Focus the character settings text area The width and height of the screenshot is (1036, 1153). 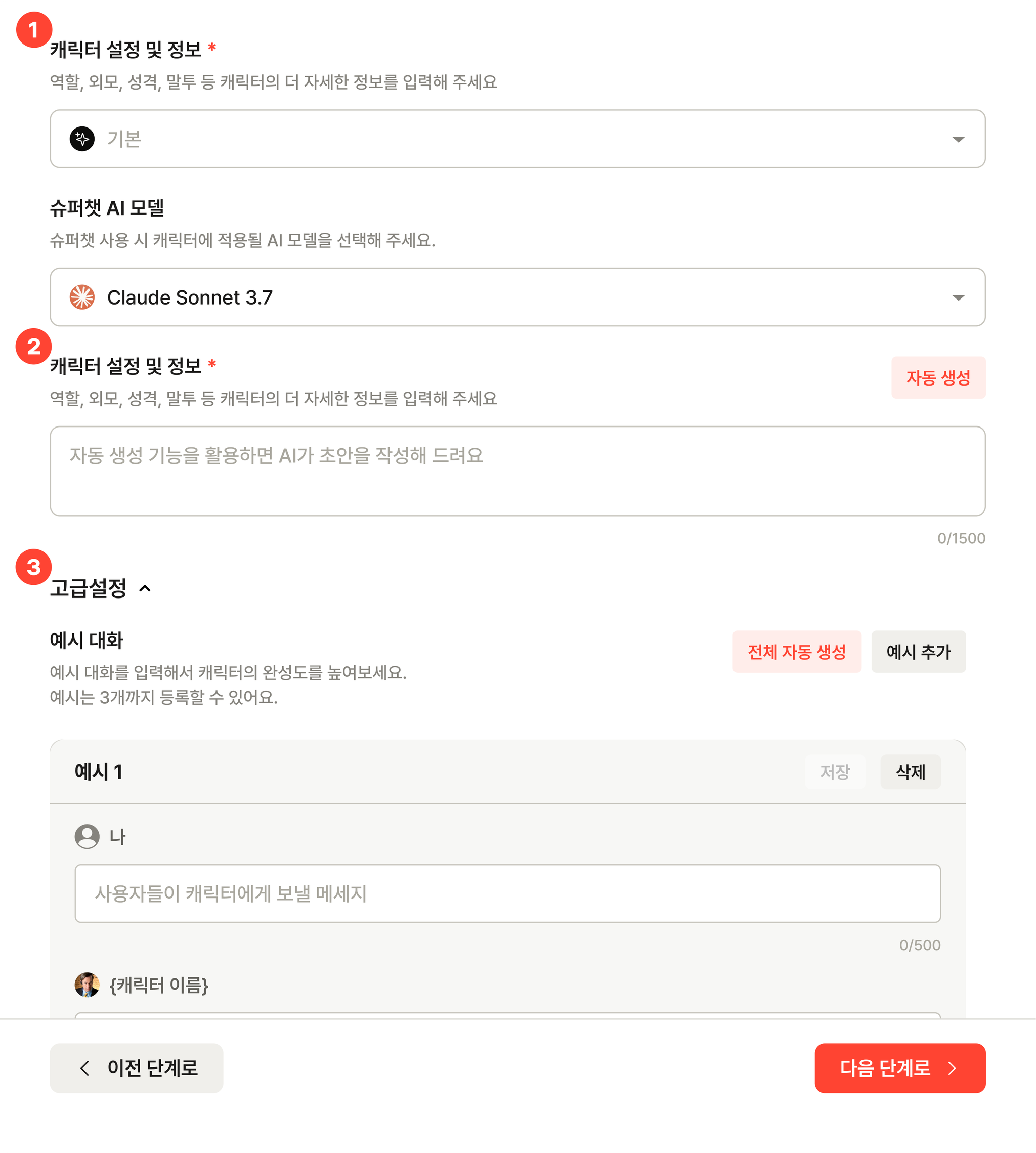[517, 471]
